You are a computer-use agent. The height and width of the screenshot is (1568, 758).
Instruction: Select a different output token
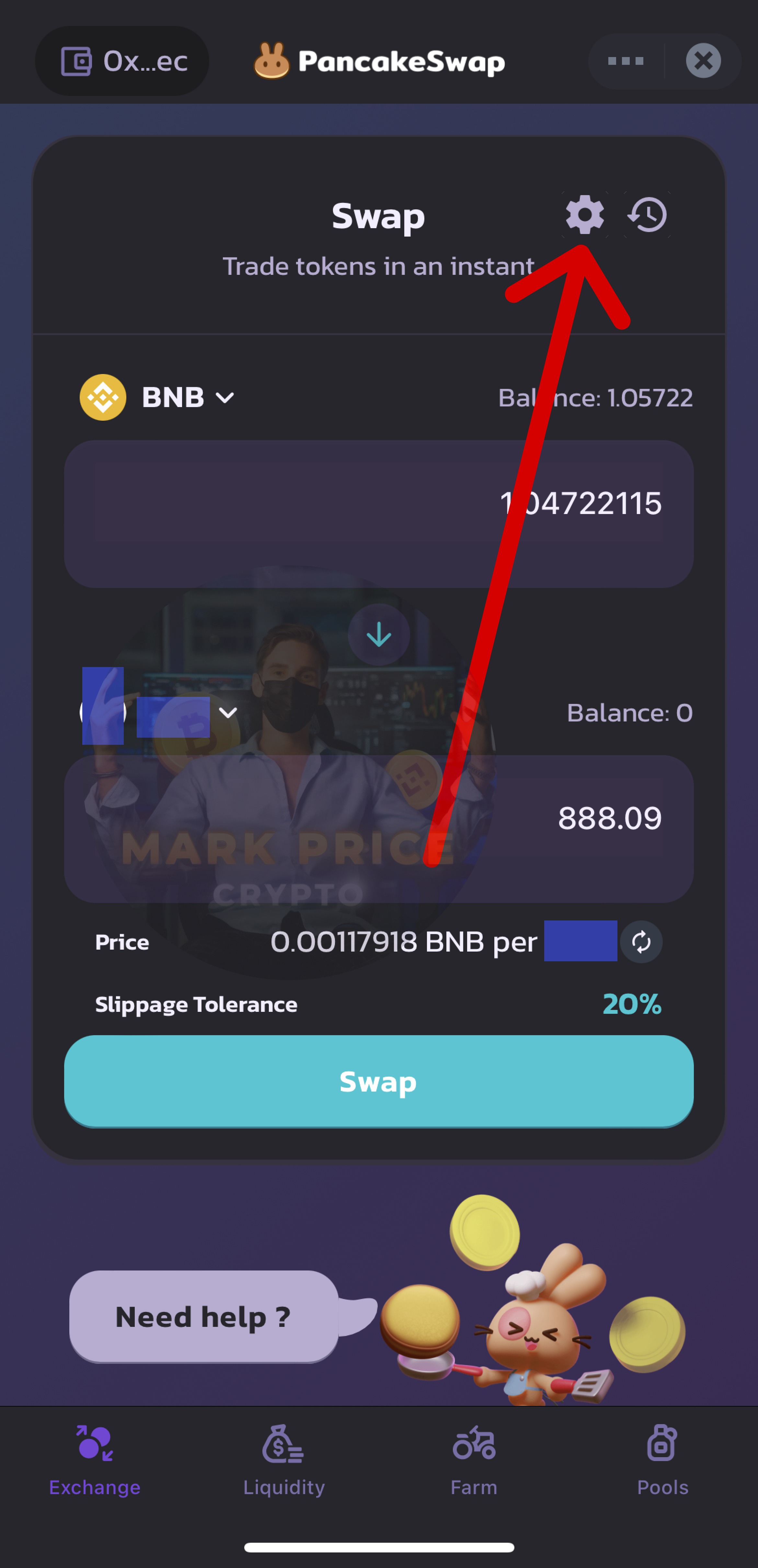click(159, 712)
